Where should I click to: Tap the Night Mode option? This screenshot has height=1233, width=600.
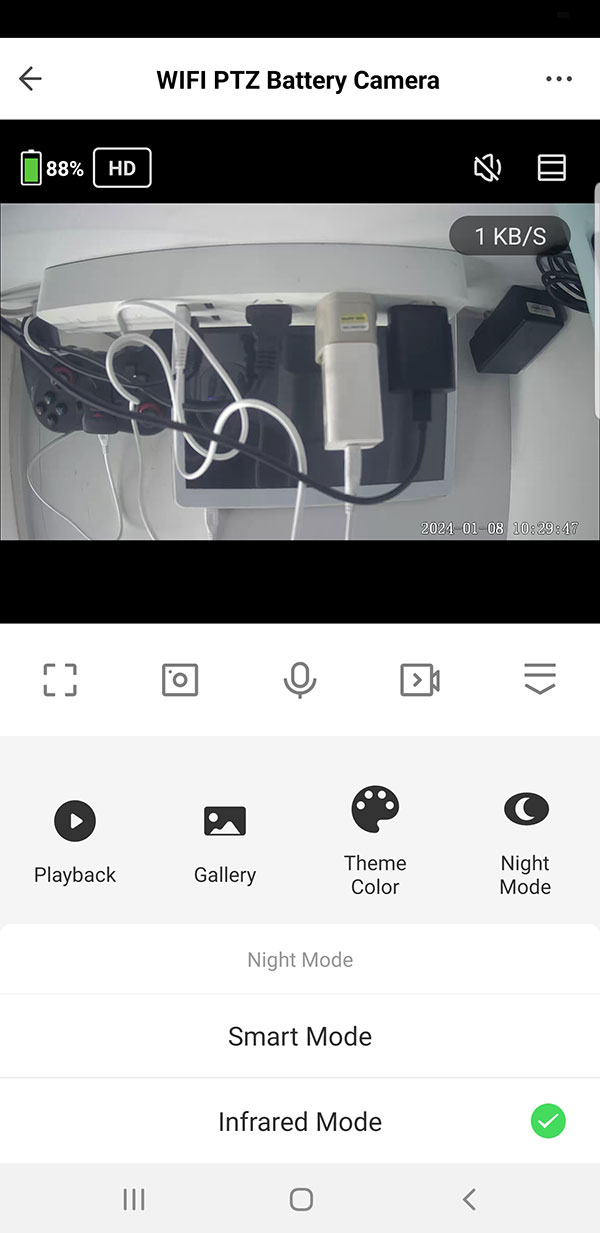pos(525,840)
